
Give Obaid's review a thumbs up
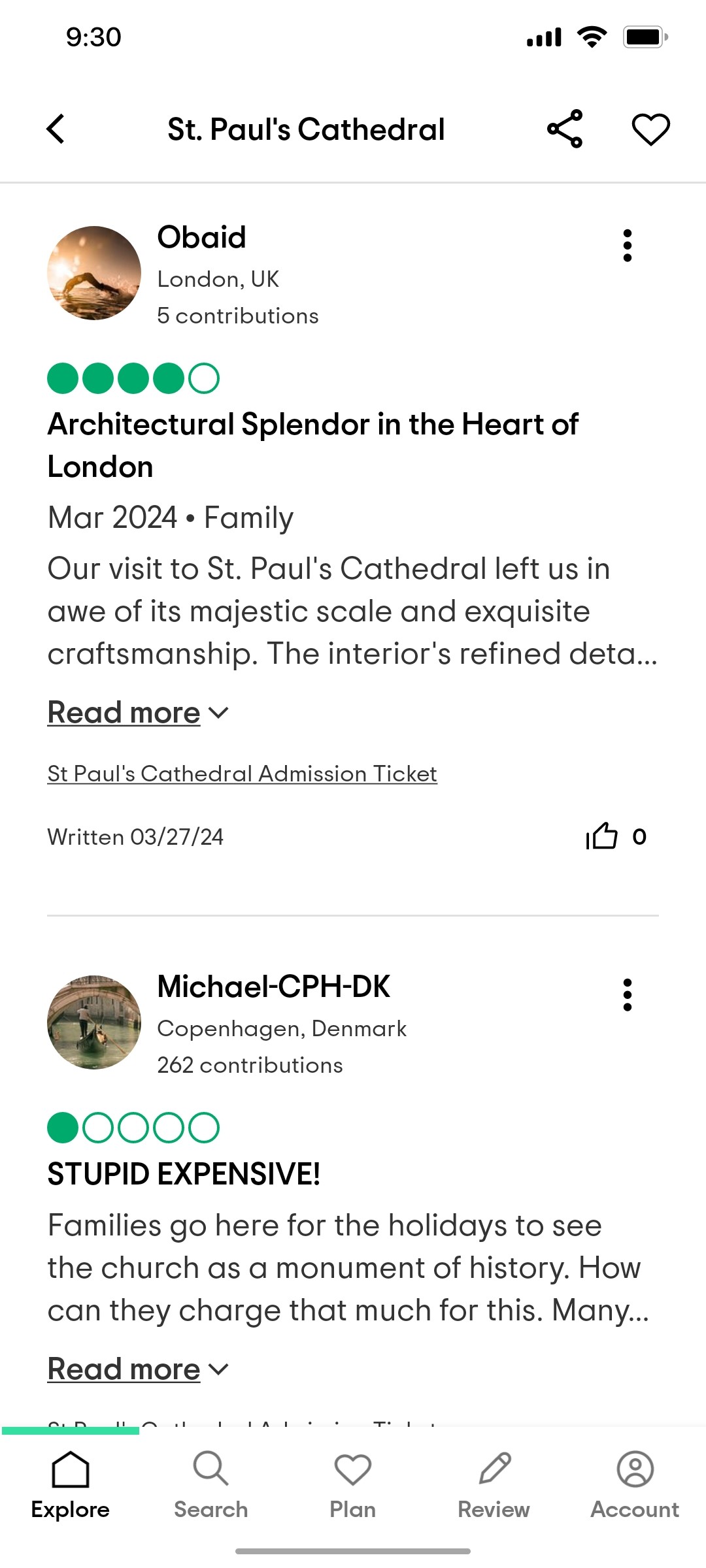605,836
